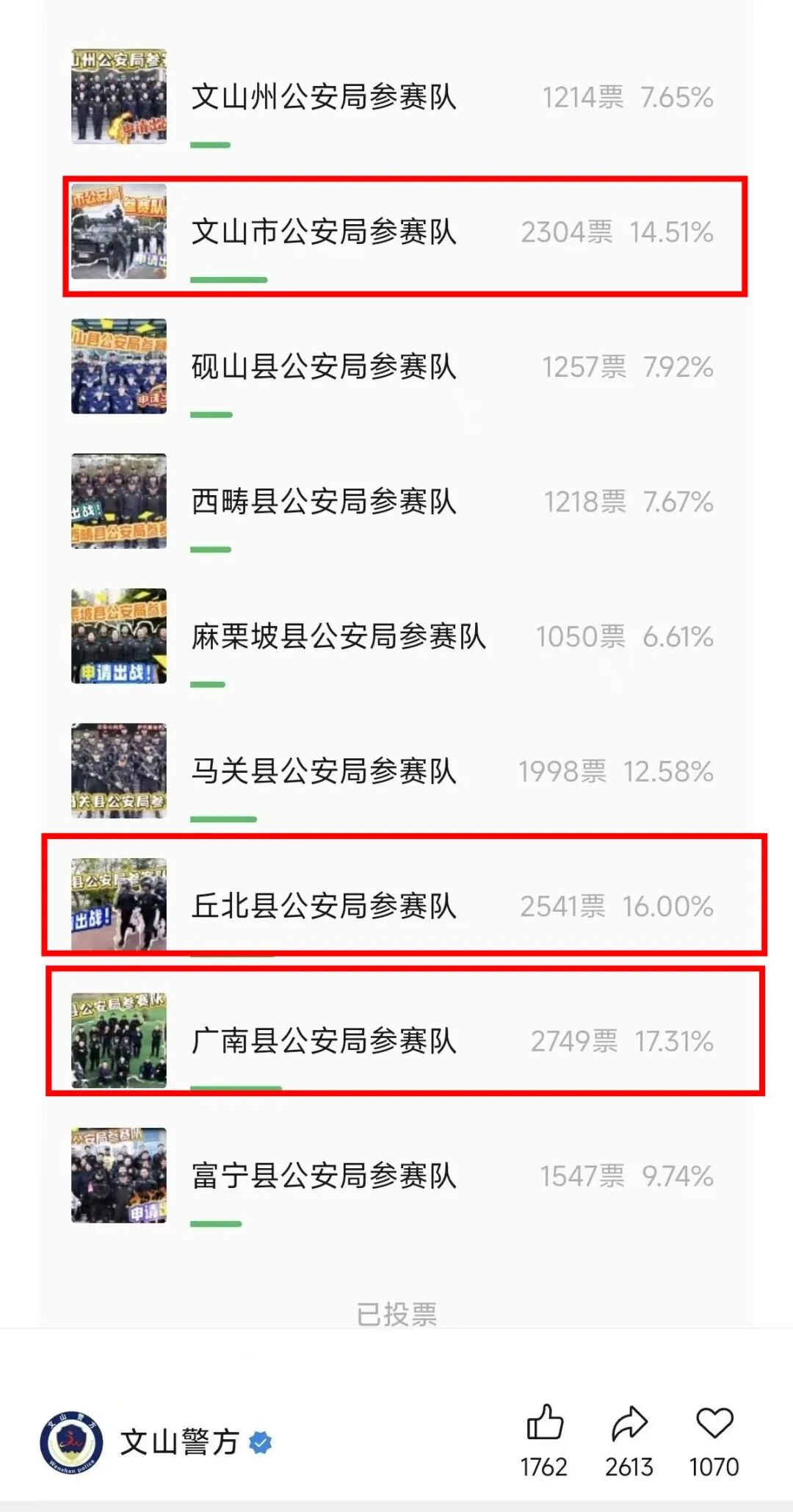This screenshot has width=793, height=1512.
Task: Click the vote count 2749票 for 广南县
Action: pyautogui.click(x=567, y=1040)
